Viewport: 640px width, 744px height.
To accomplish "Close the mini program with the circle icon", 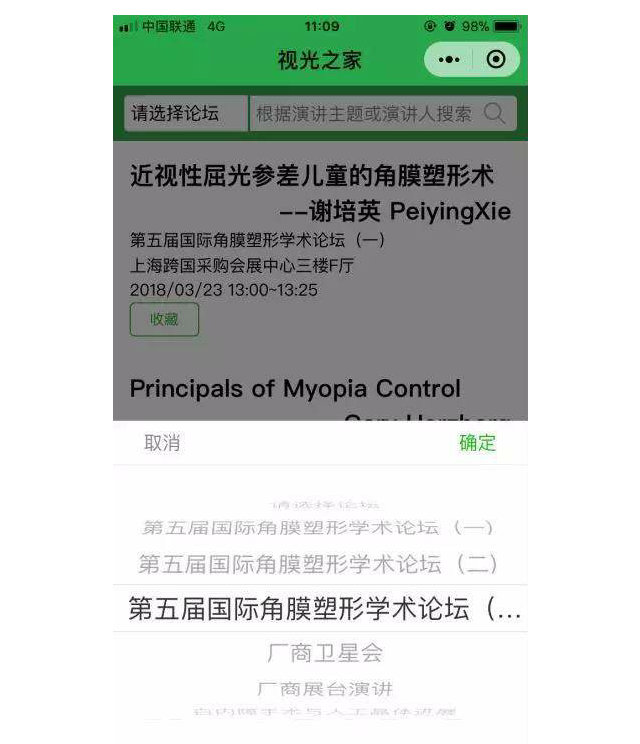I will click(x=496, y=60).
